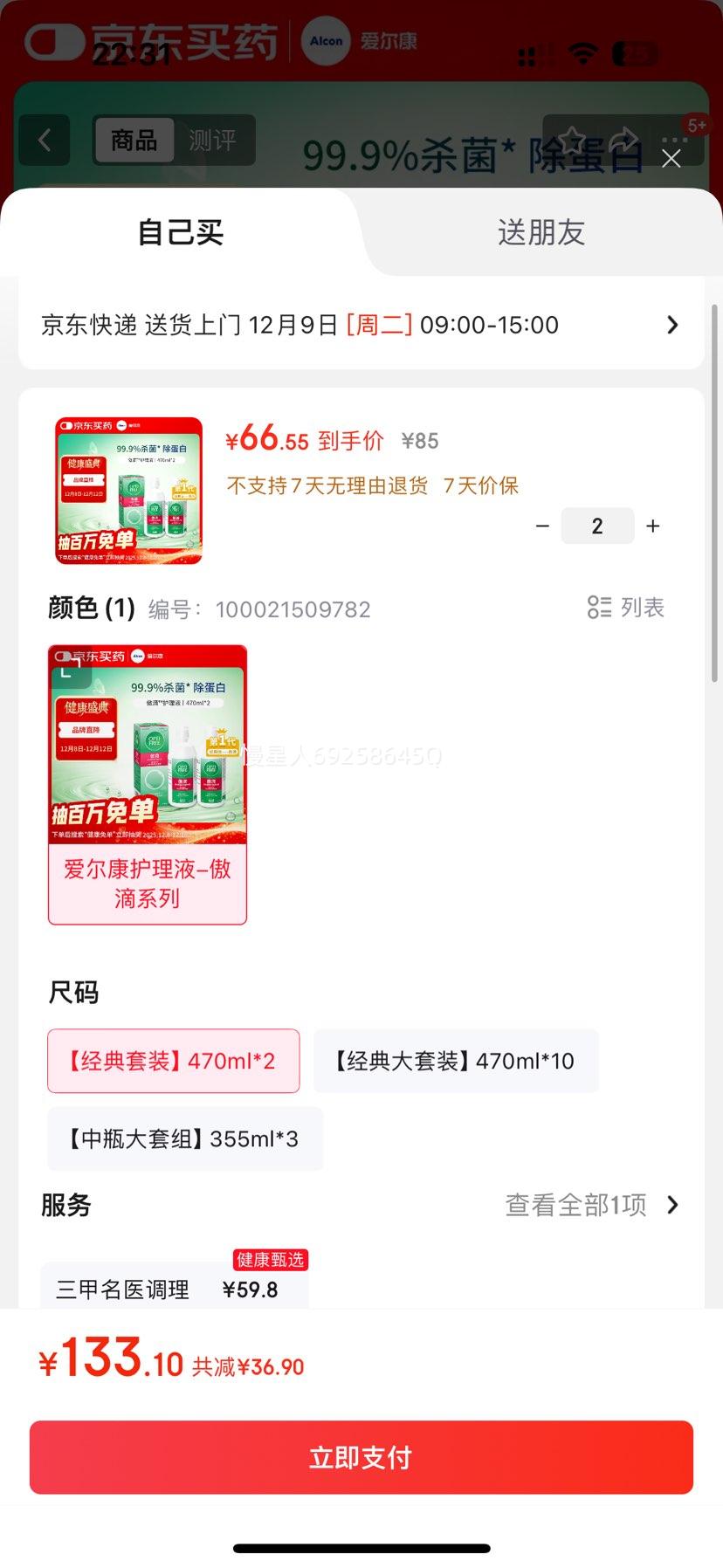Reselect the 【经典套装】470ml*2 option

[x=173, y=1060]
